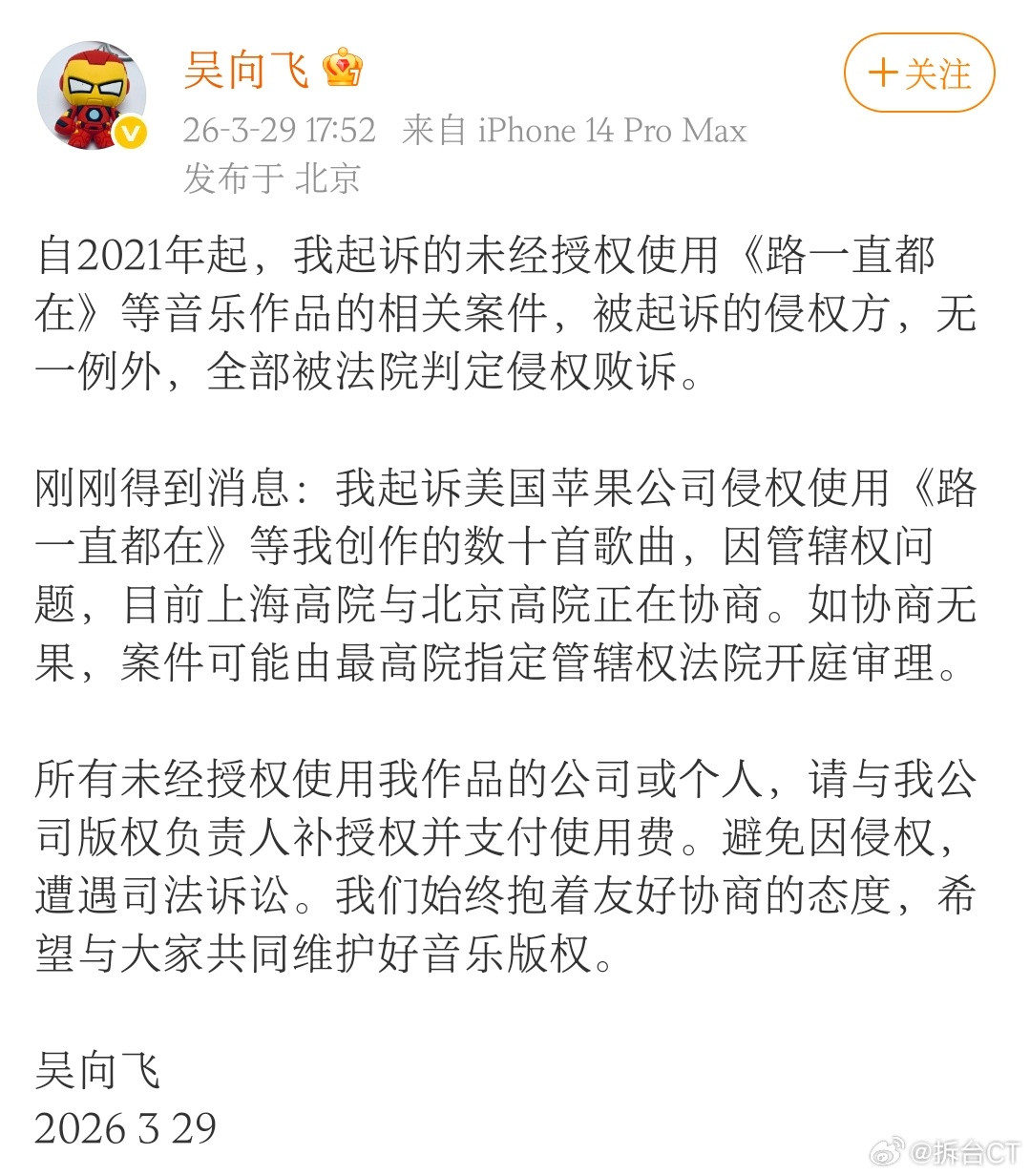Image resolution: width=1030 pixels, height=1176 pixels.
Task: Open the iPhone 14 Pro Max source link
Action: [x=609, y=130]
